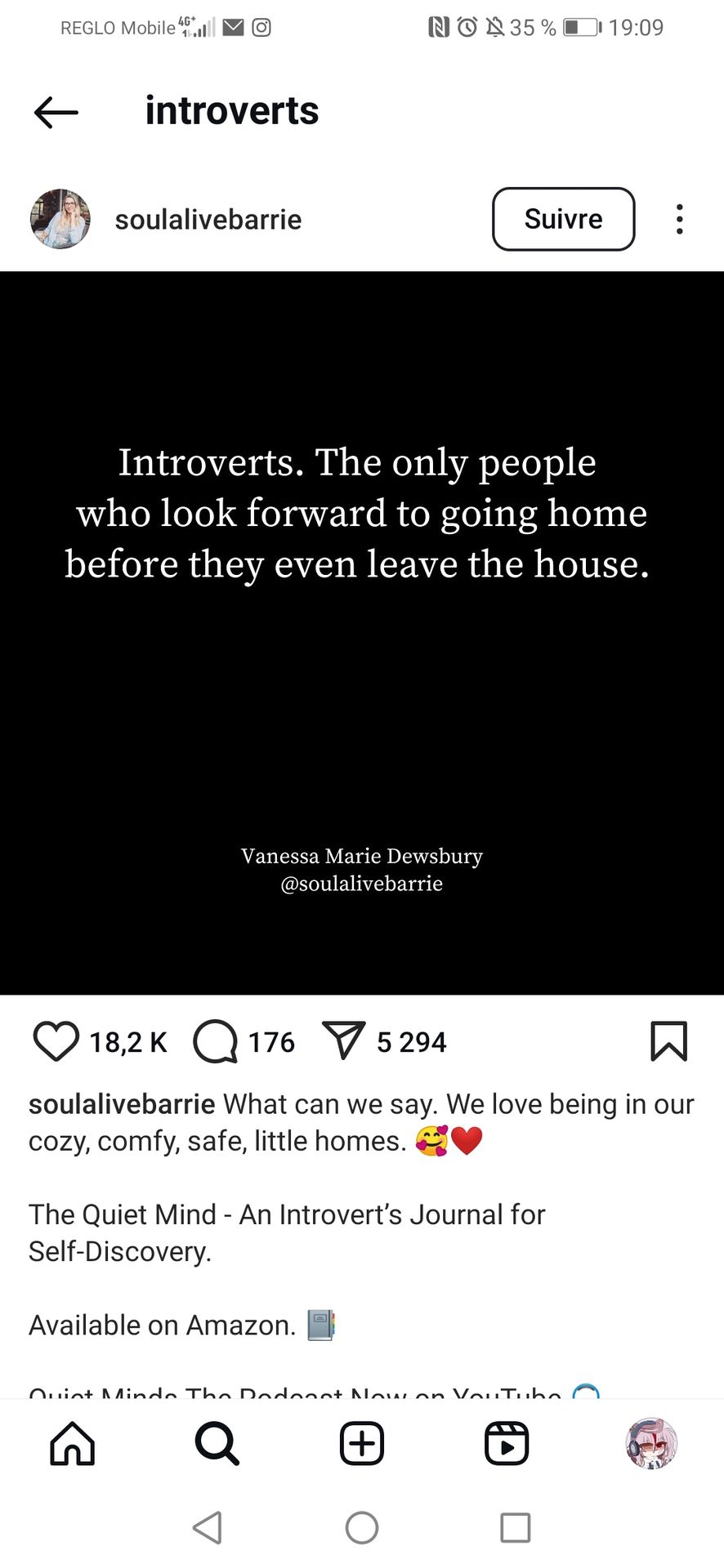
Task: Create a new post with the plus icon
Action: click(x=362, y=1443)
